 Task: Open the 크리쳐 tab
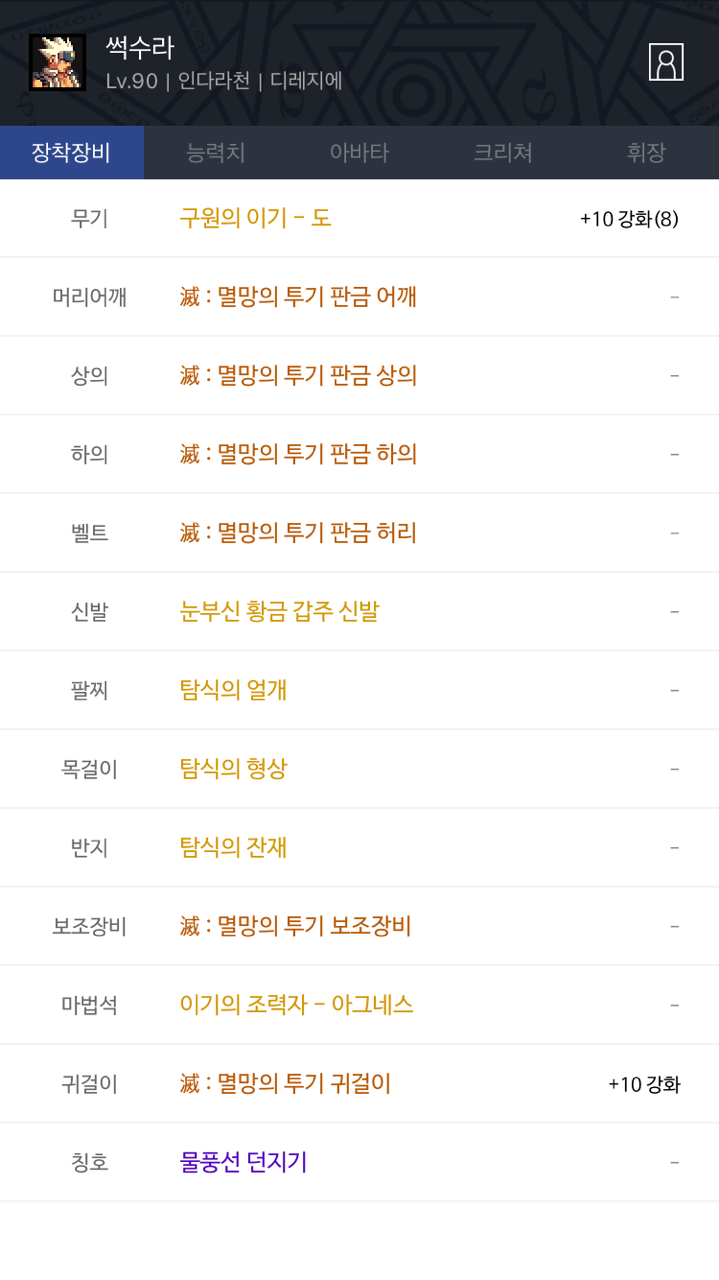tap(503, 153)
